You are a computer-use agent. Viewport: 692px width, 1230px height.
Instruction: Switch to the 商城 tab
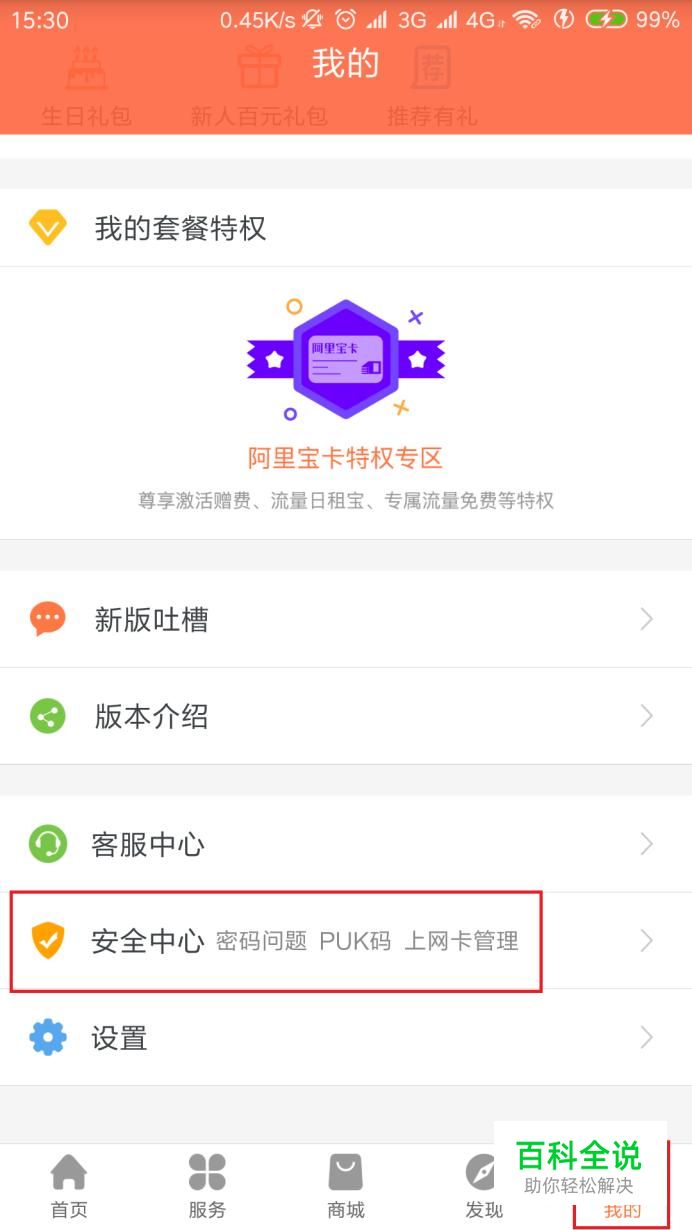coord(345,1186)
